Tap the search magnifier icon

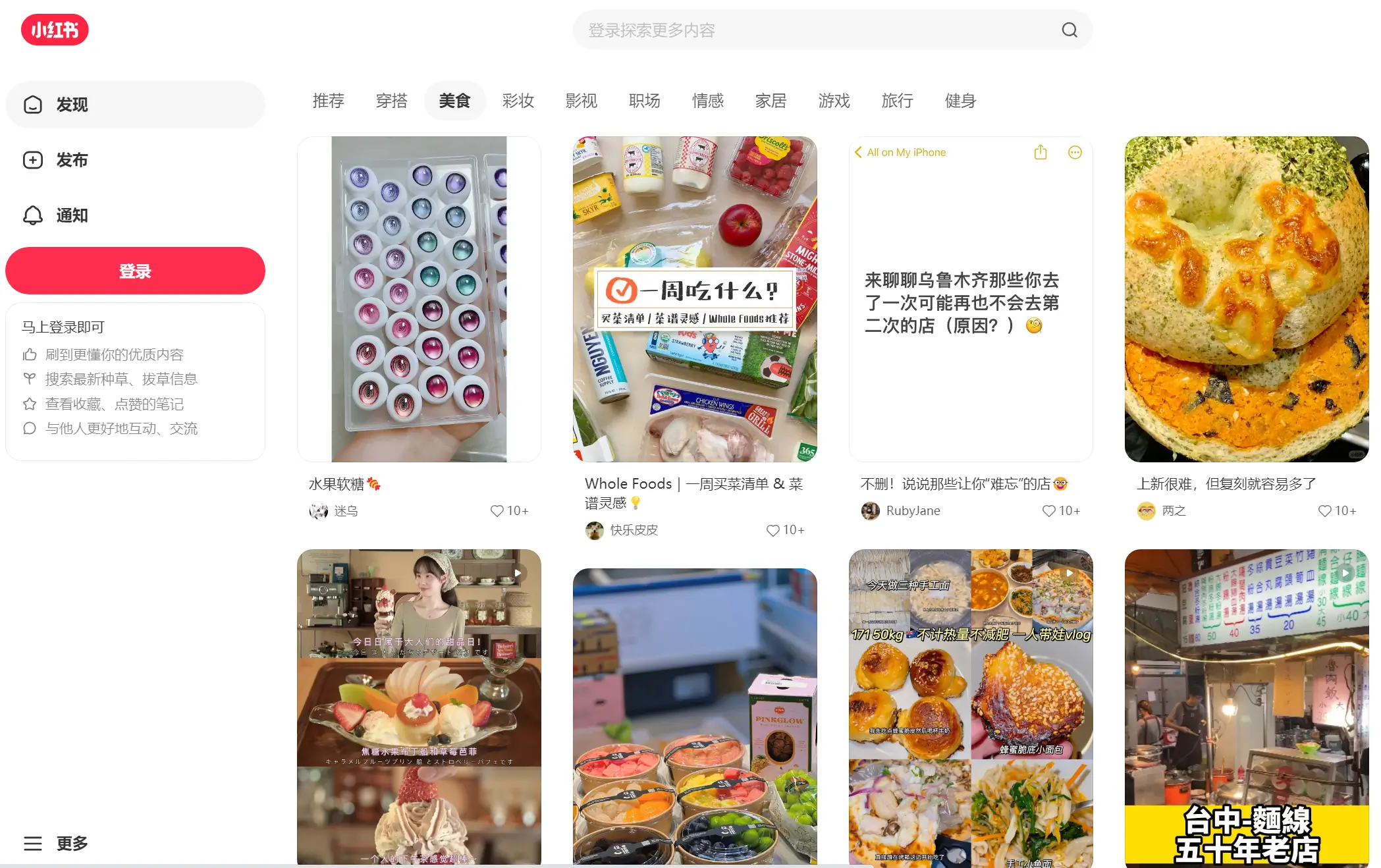1069,30
